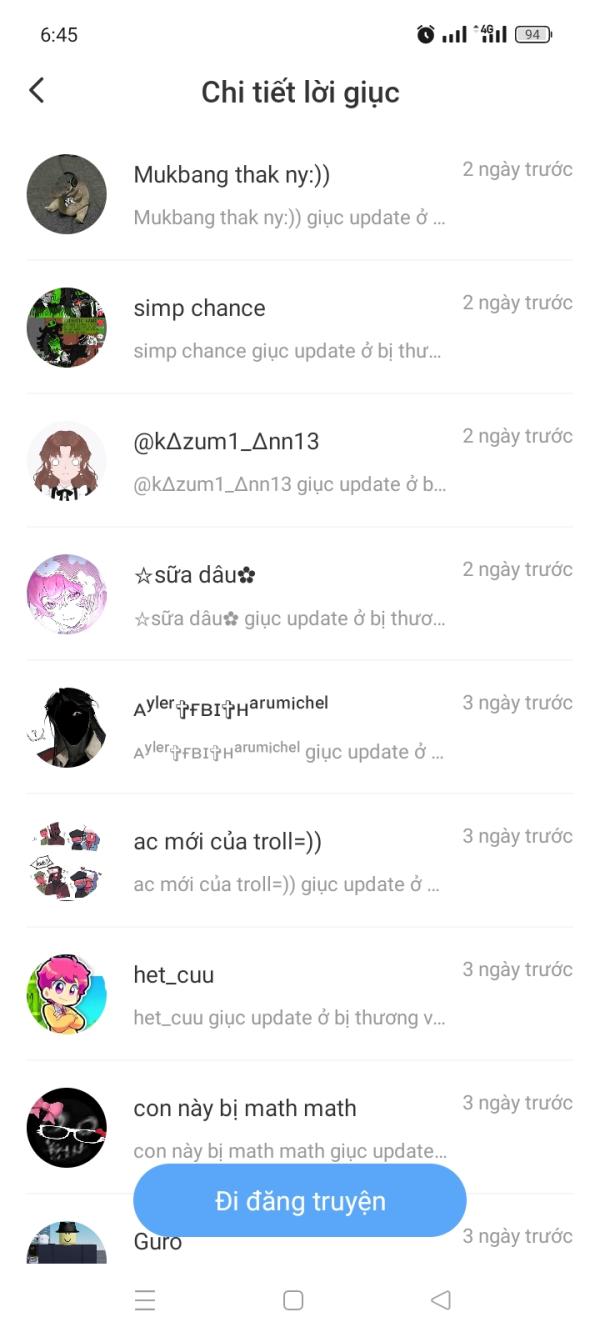Select het_cuu's update request
The image size is (600, 1337).
(300, 994)
